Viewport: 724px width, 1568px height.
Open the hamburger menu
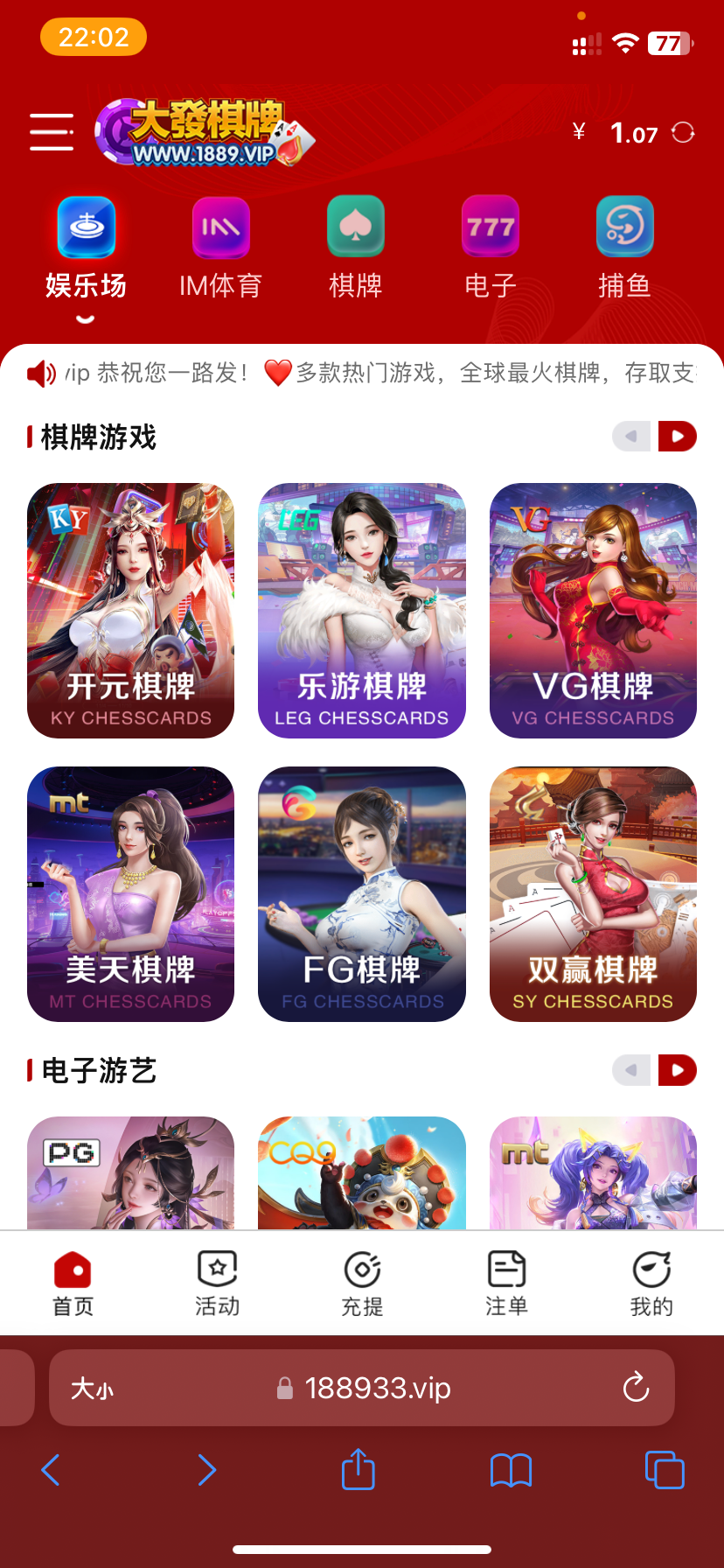coord(52,132)
